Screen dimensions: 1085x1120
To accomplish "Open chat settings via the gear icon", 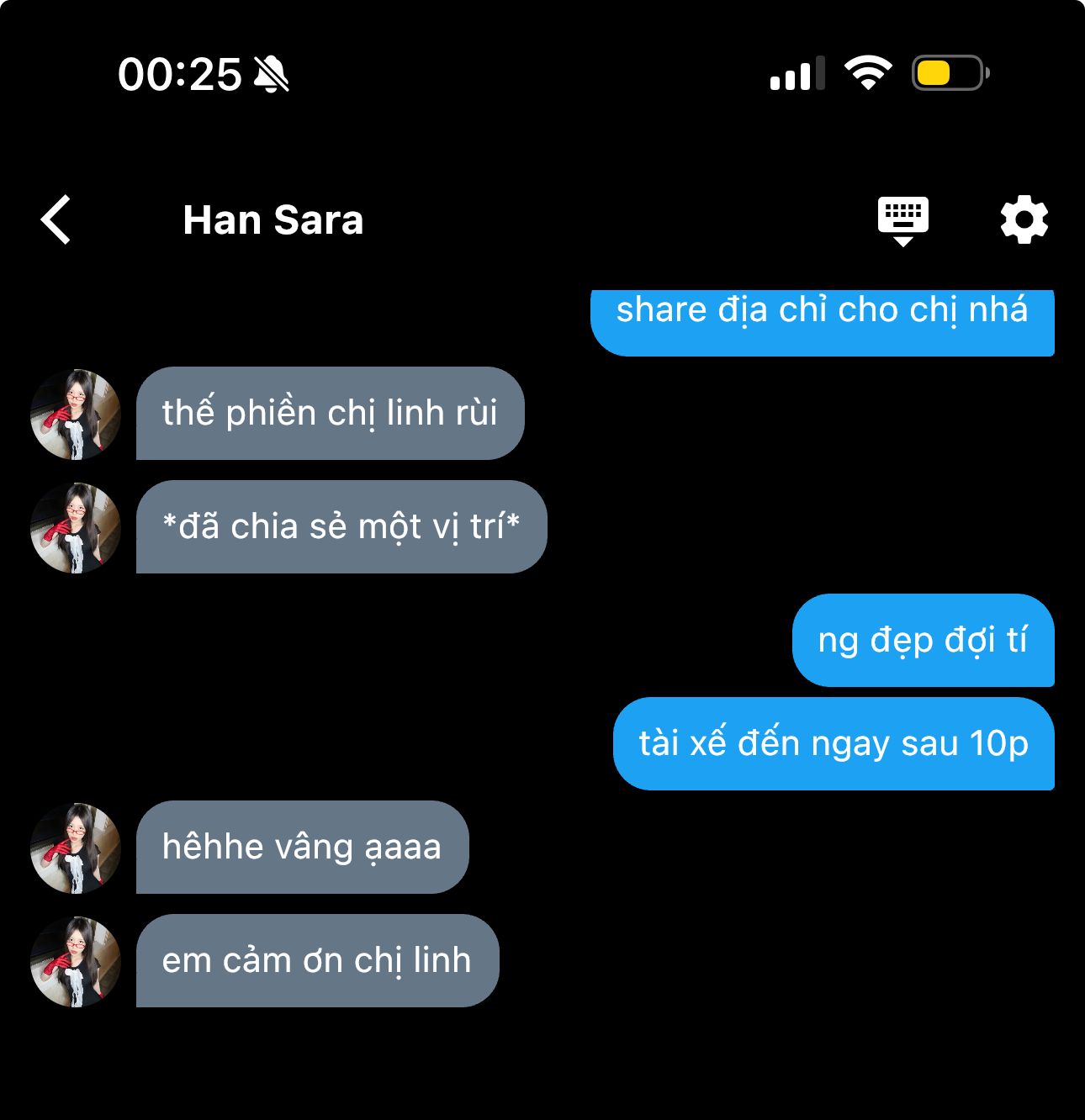I will pos(1024,220).
